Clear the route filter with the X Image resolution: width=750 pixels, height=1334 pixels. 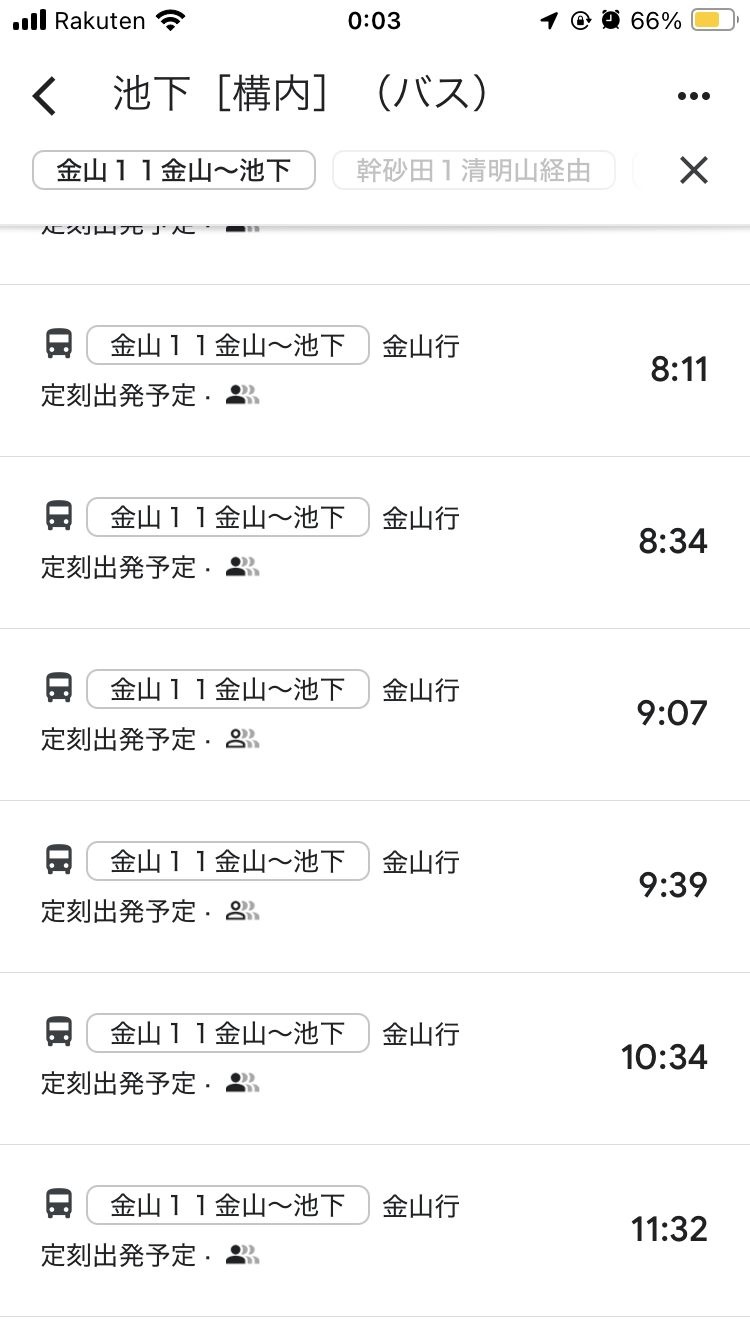coord(693,170)
